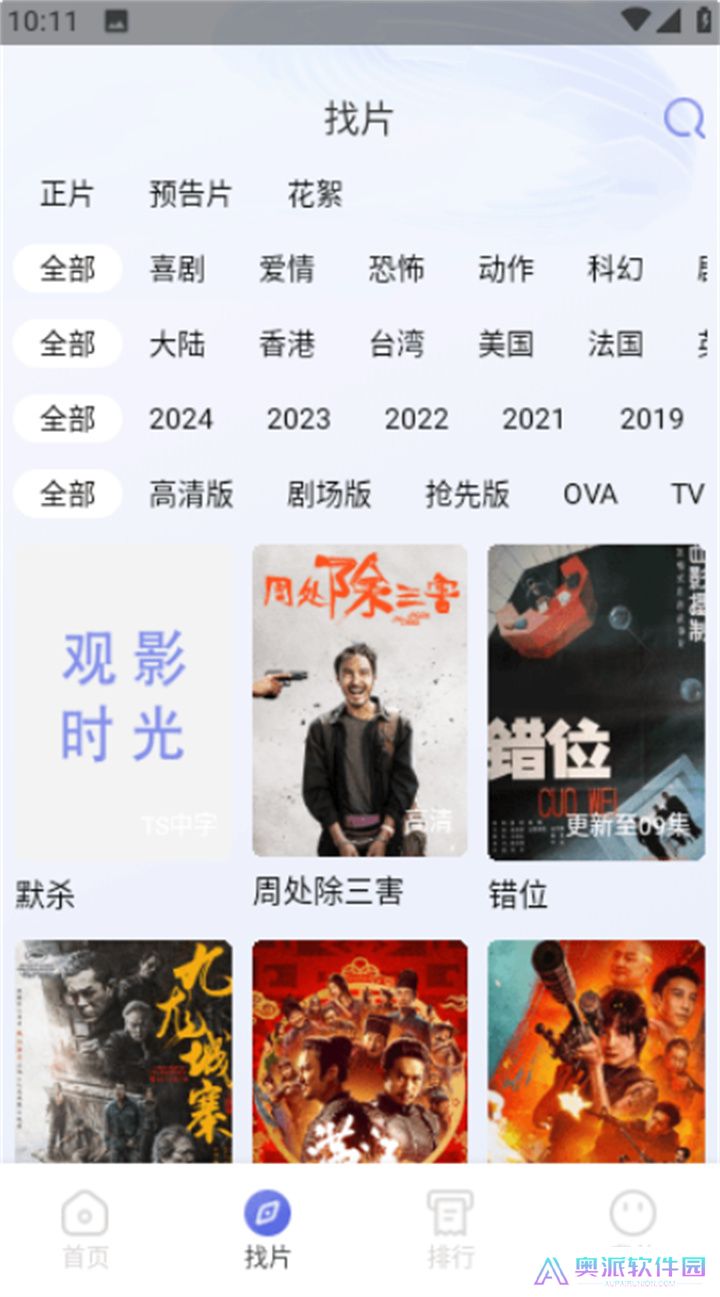
Task: Select the 香港 region filter
Action: pyautogui.click(x=288, y=344)
